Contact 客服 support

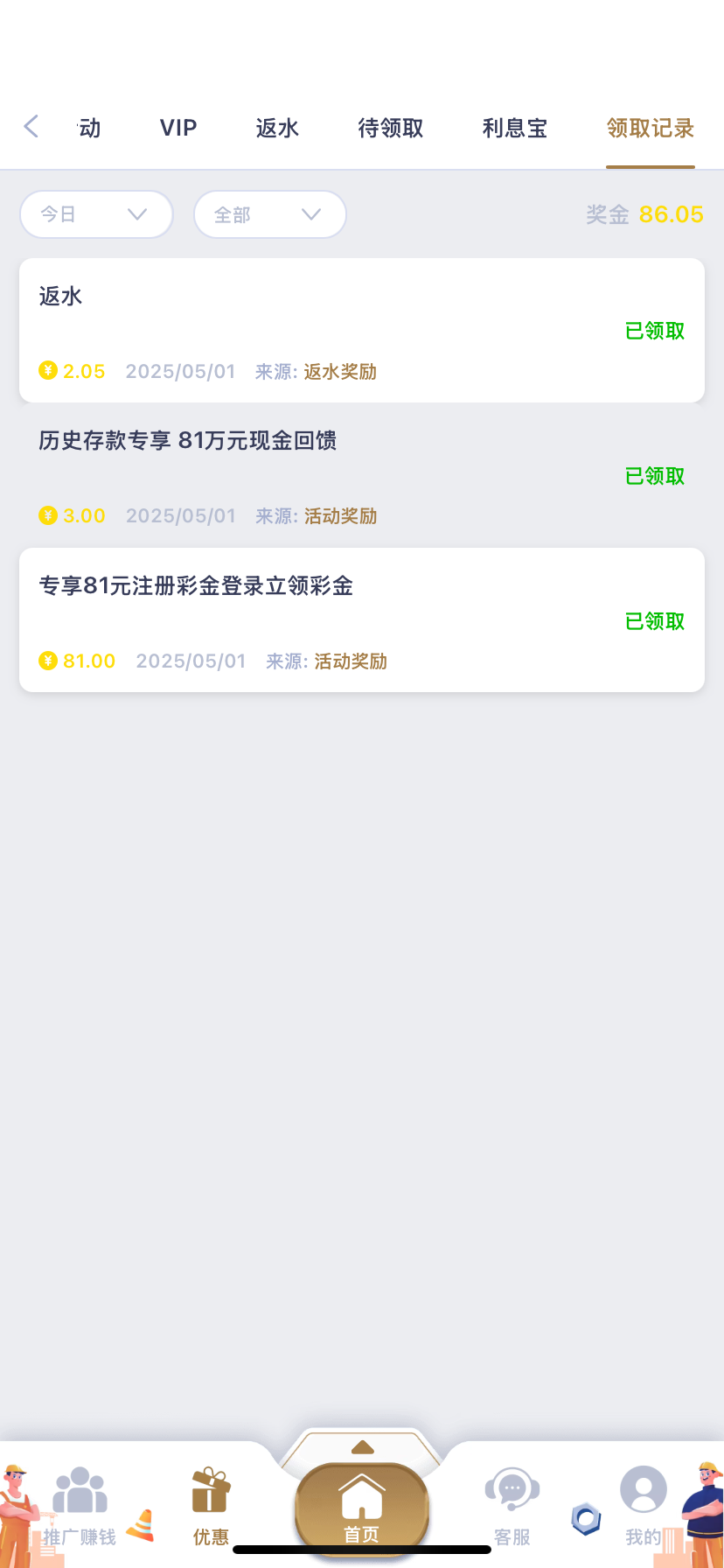pos(512,1507)
